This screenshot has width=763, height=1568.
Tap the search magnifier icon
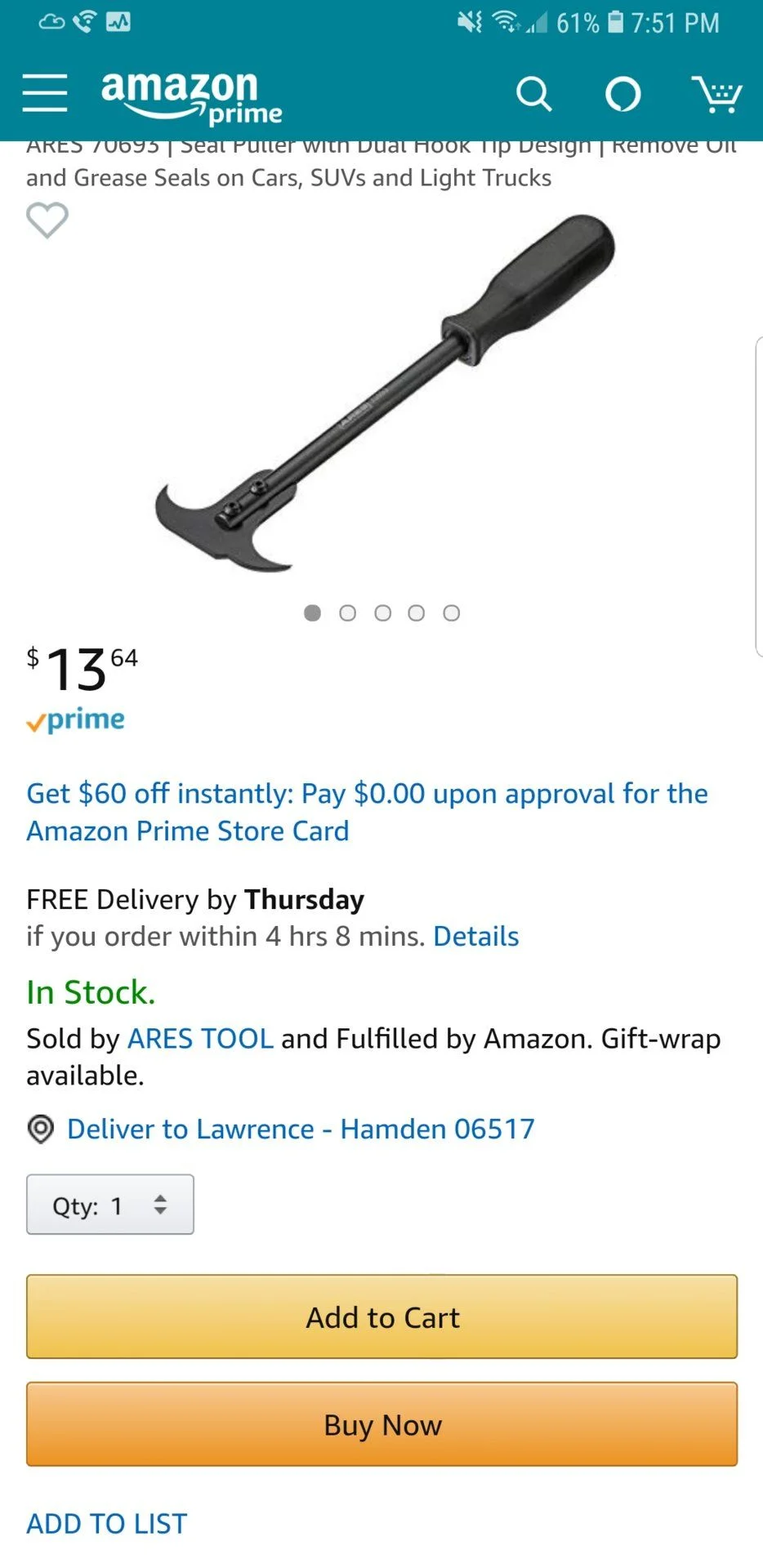534,94
